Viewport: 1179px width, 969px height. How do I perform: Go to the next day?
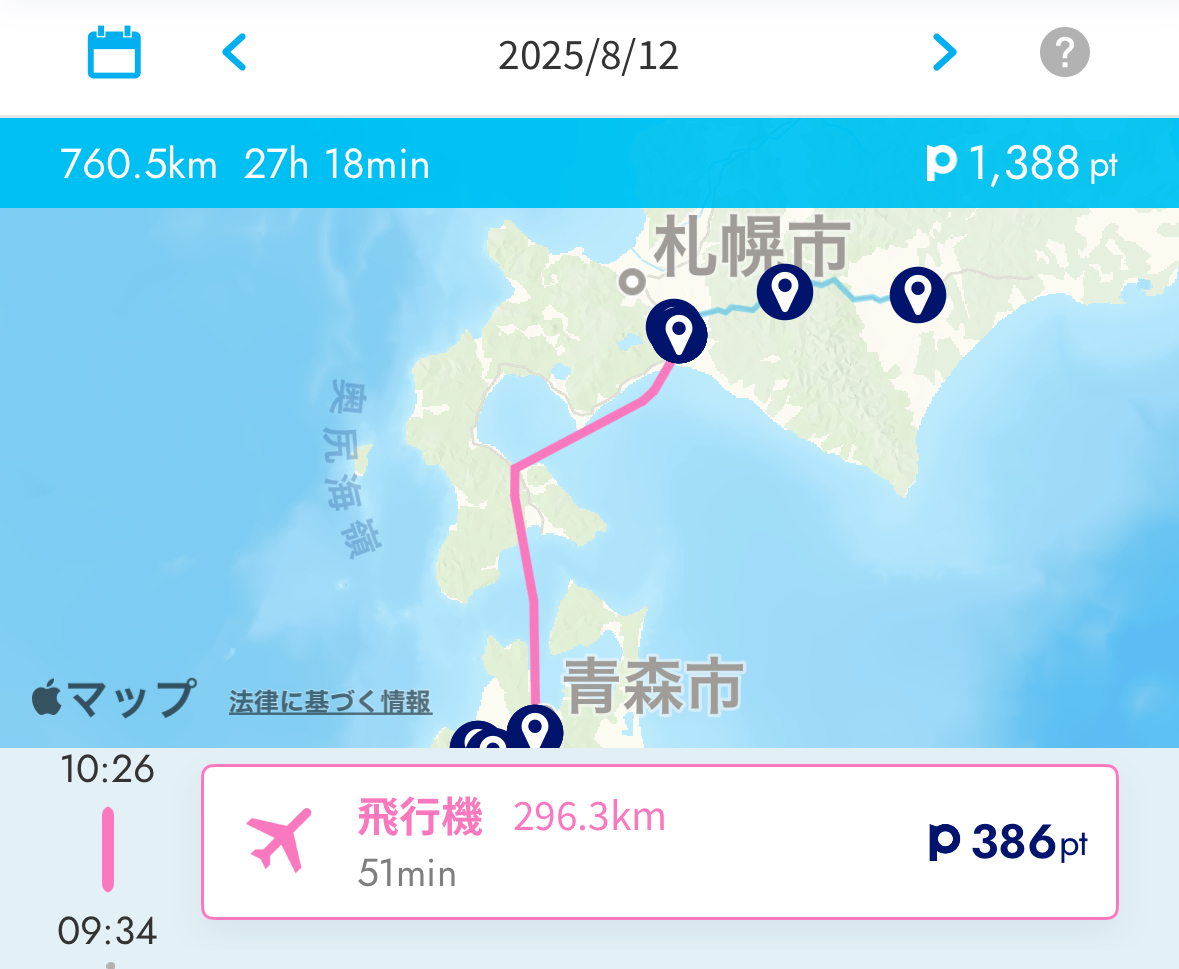944,53
